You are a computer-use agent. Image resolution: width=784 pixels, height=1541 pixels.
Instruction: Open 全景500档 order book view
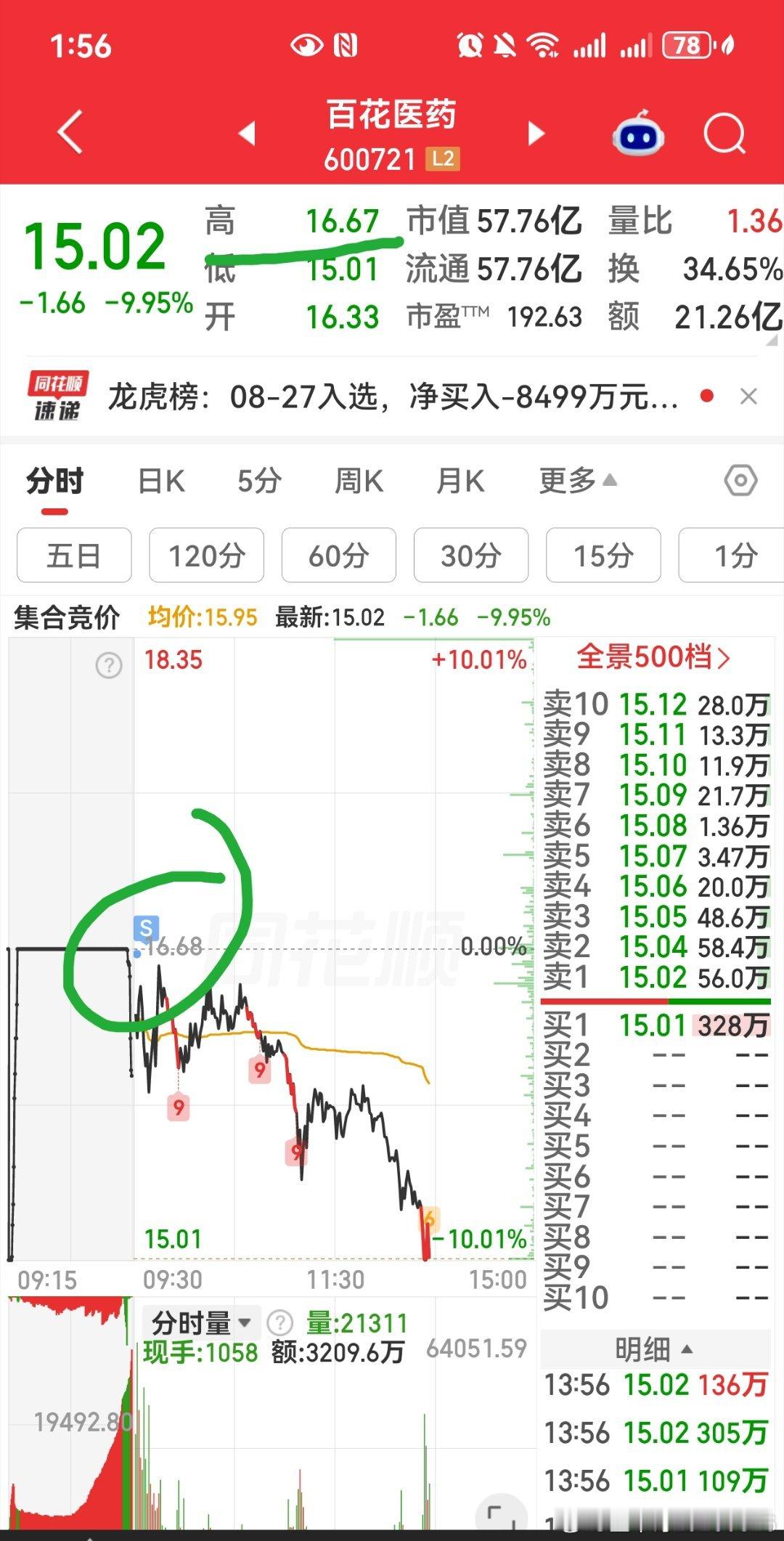point(653,657)
